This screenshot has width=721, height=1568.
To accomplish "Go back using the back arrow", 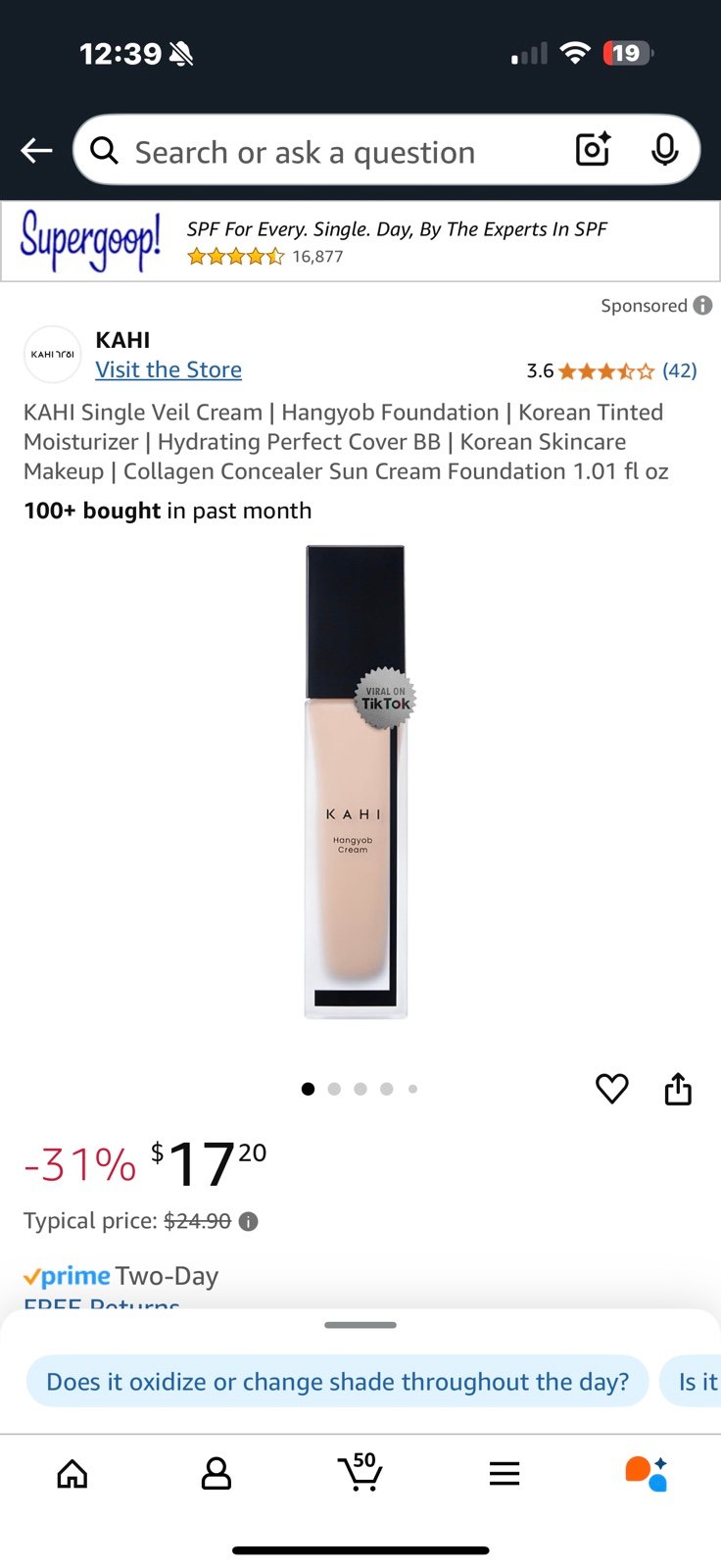I will click(x=37, y=150).
